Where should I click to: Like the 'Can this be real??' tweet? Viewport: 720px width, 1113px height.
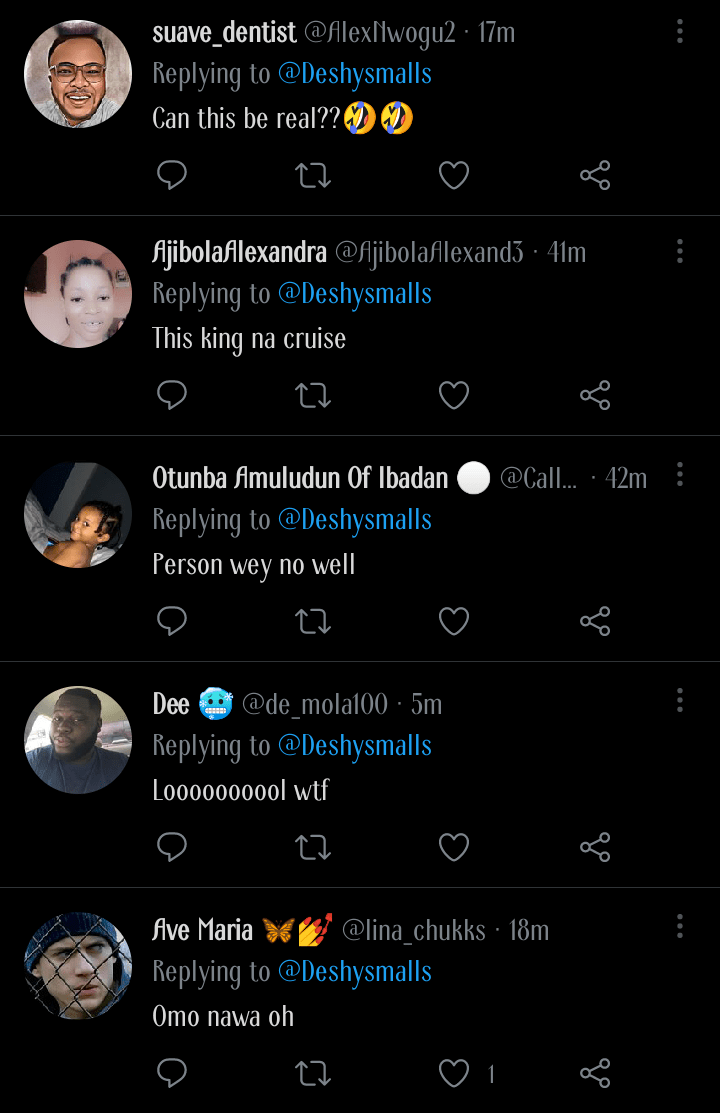454,177
